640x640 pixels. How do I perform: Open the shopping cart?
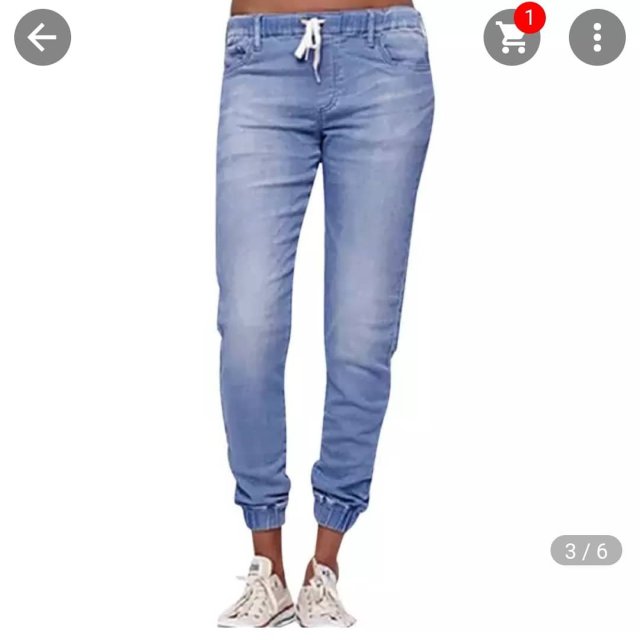(511, 38)
